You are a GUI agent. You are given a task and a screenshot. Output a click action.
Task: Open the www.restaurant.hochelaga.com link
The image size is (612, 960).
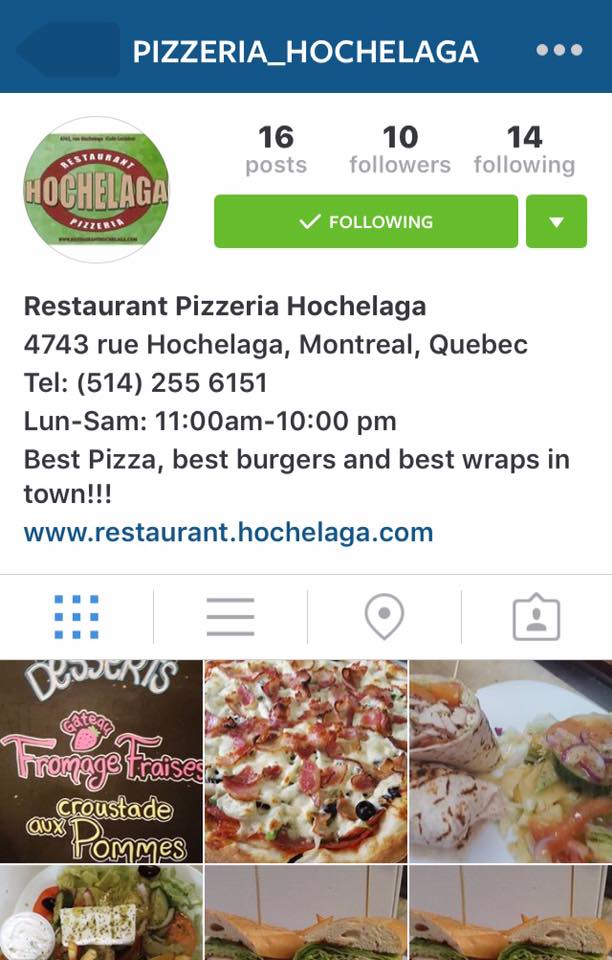(x=228, y=532)
